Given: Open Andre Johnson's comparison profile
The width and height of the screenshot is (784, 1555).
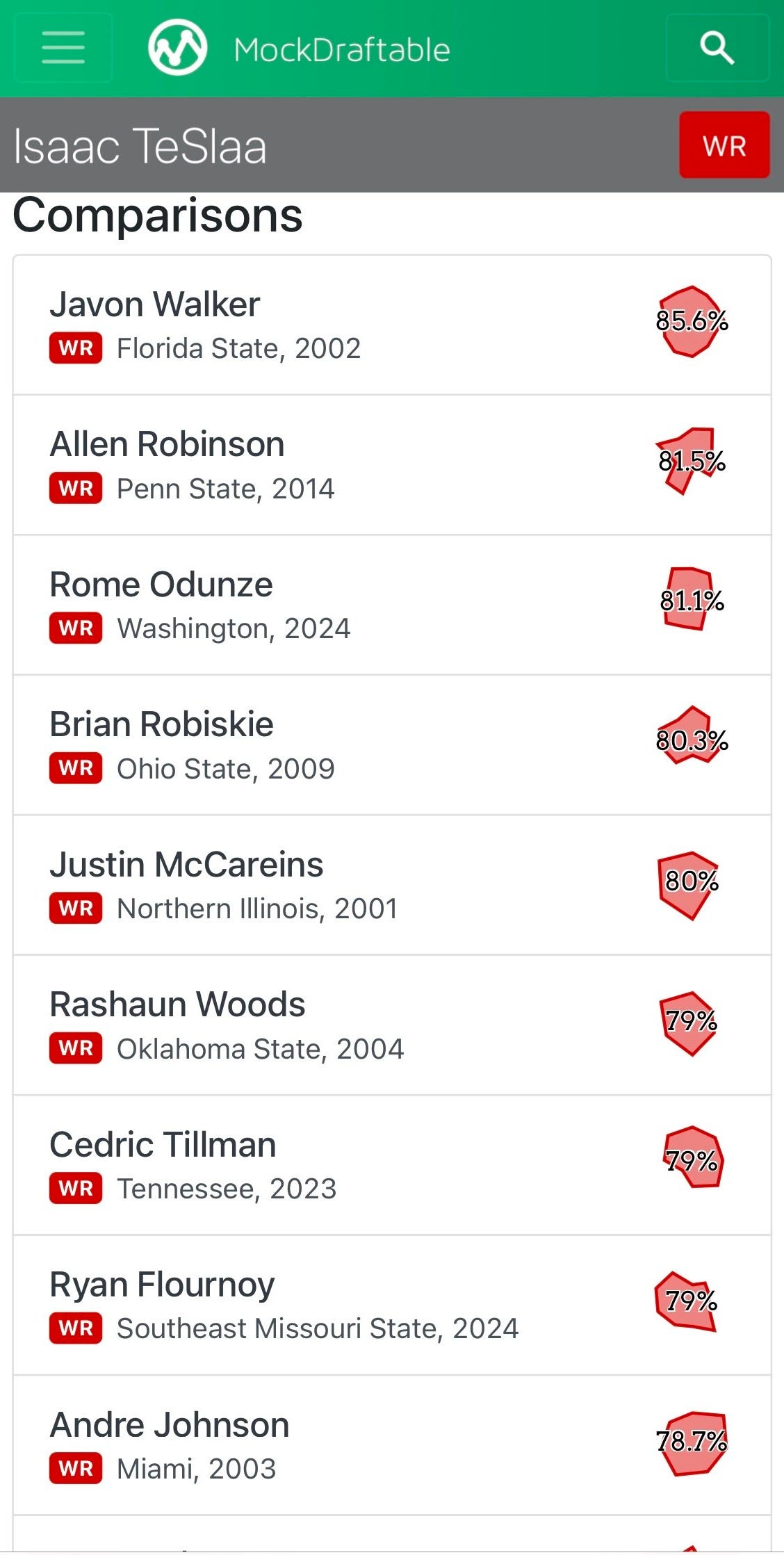Looking at the screenshot, I should pos(170,1425).
